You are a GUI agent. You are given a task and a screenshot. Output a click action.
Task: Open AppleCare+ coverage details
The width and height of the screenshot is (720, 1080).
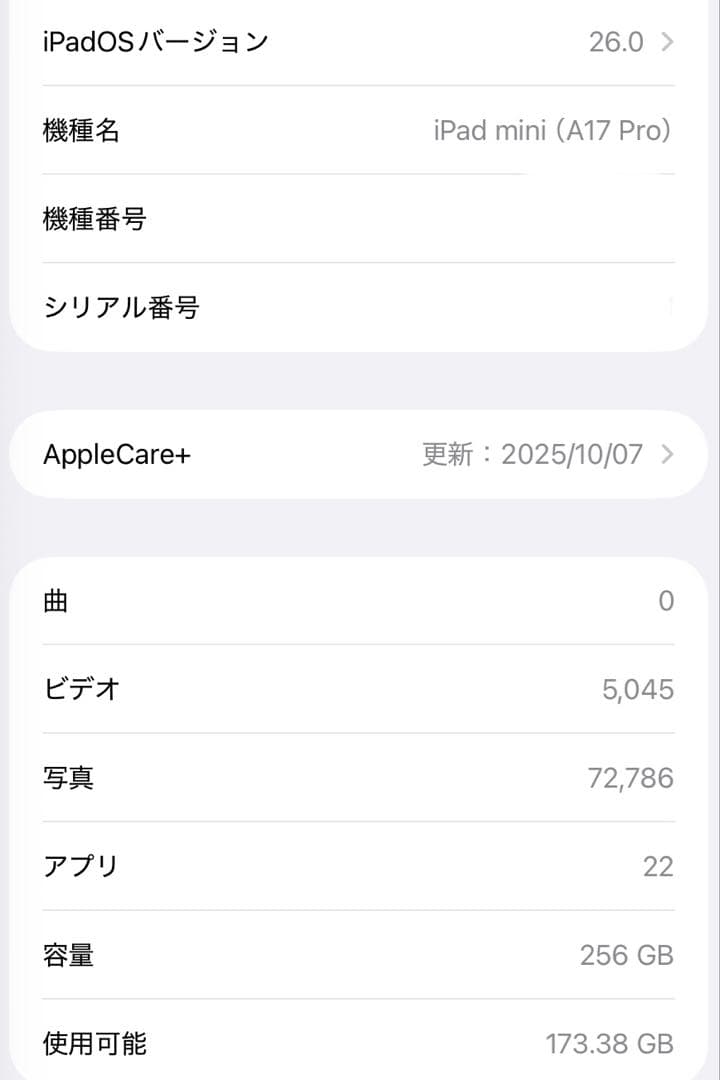click(360, 455)
